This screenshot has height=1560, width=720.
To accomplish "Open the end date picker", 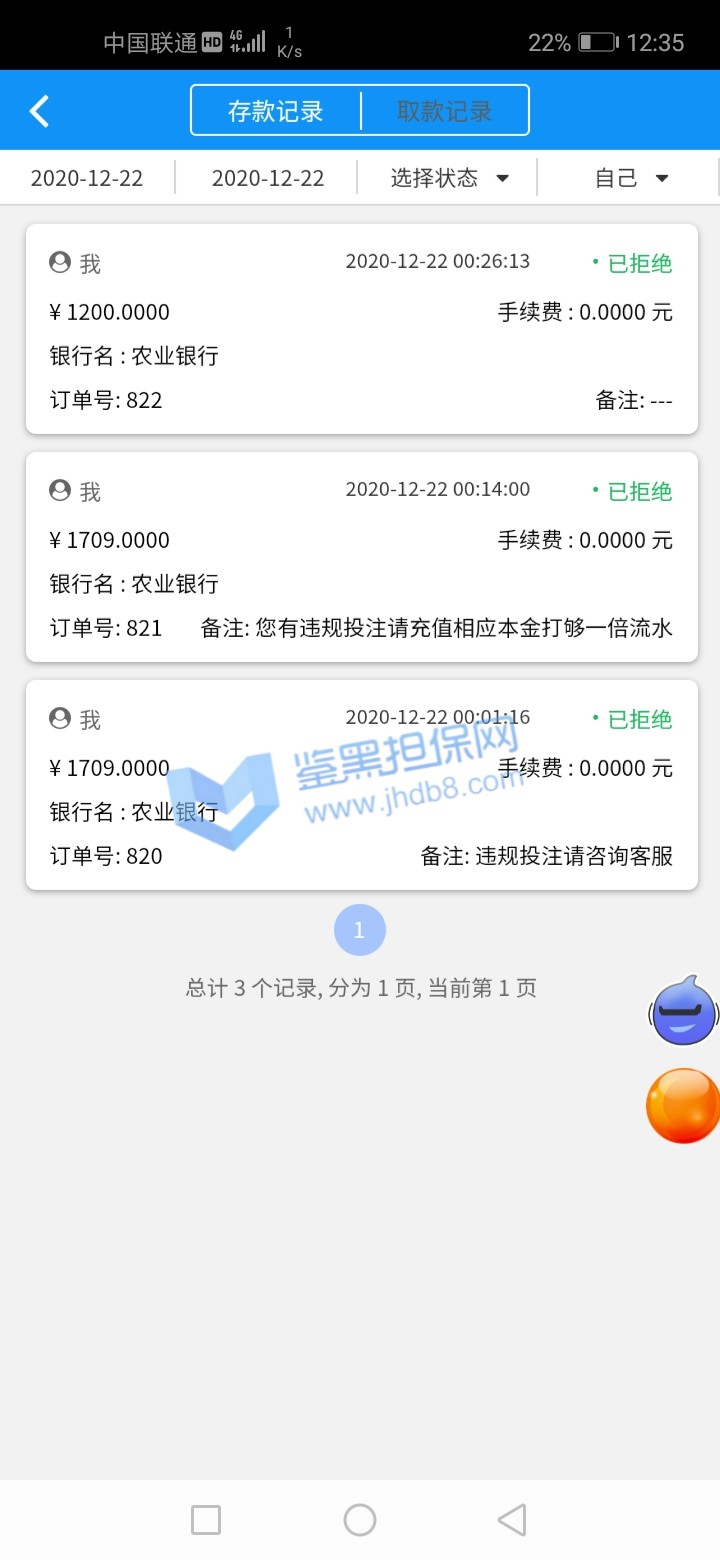I will point(268,178).
